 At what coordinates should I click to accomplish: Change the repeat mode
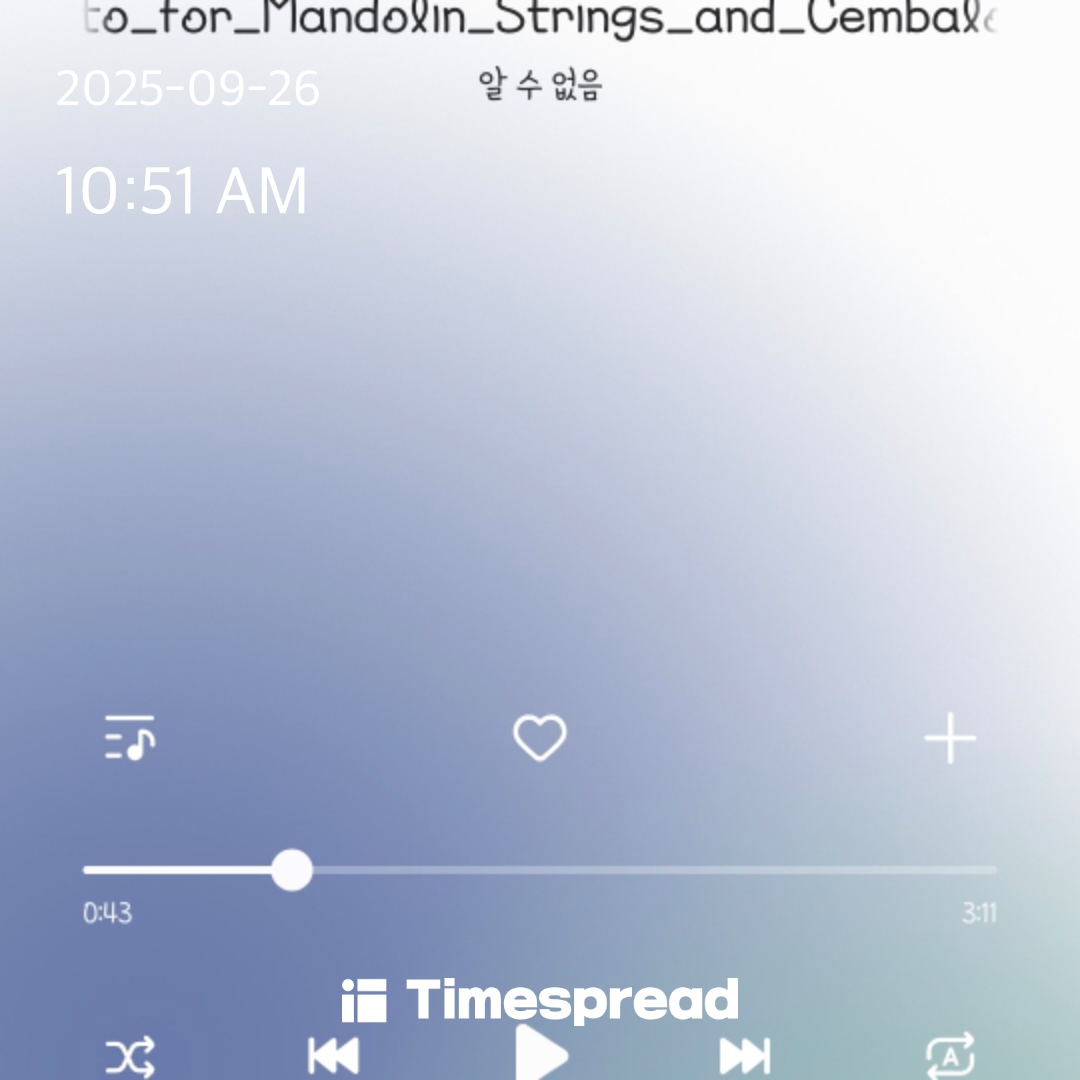click(950, 1056)
